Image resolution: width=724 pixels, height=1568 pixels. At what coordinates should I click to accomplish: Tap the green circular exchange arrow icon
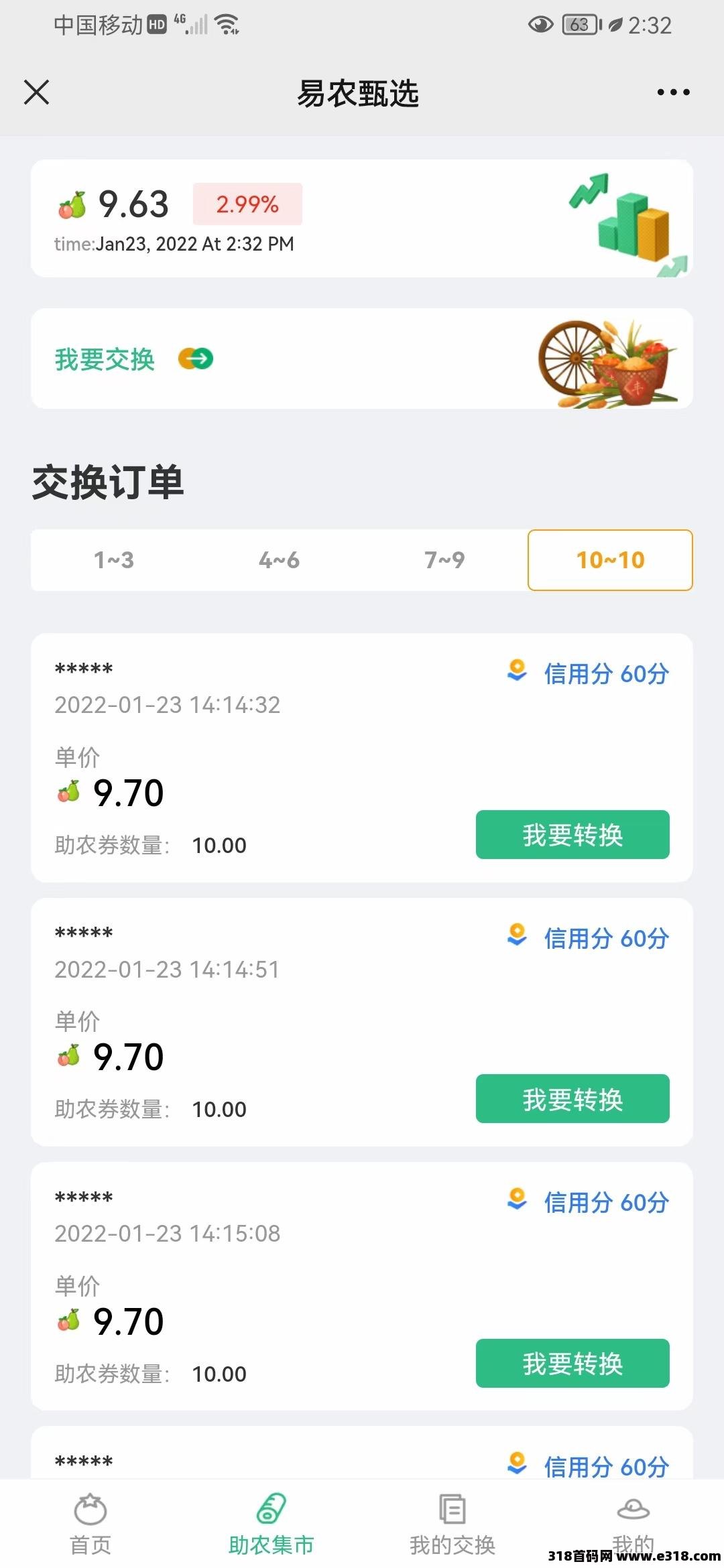tap(194, 359)
